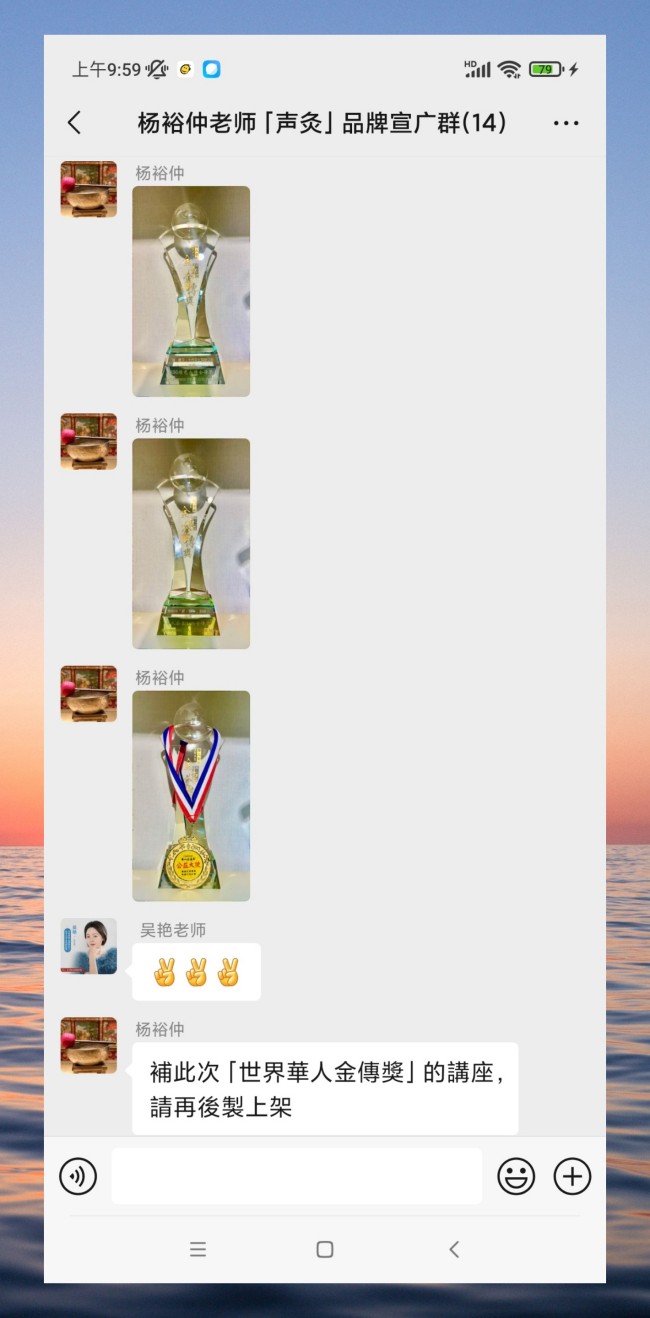Open the plus attachments panel
650x1318 pixels.
tap(572, 1176)
